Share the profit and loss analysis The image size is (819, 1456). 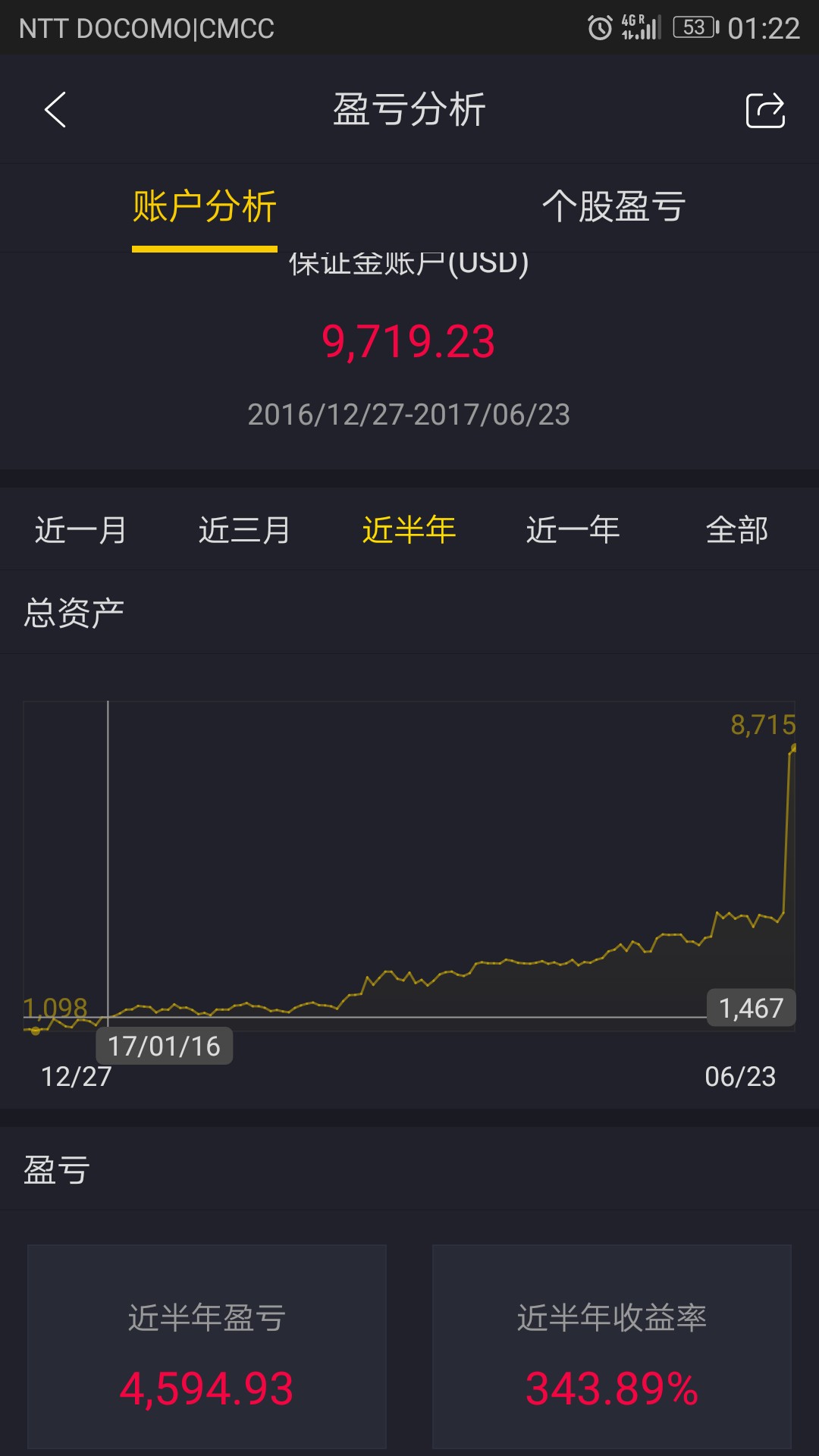pos(765,110)
